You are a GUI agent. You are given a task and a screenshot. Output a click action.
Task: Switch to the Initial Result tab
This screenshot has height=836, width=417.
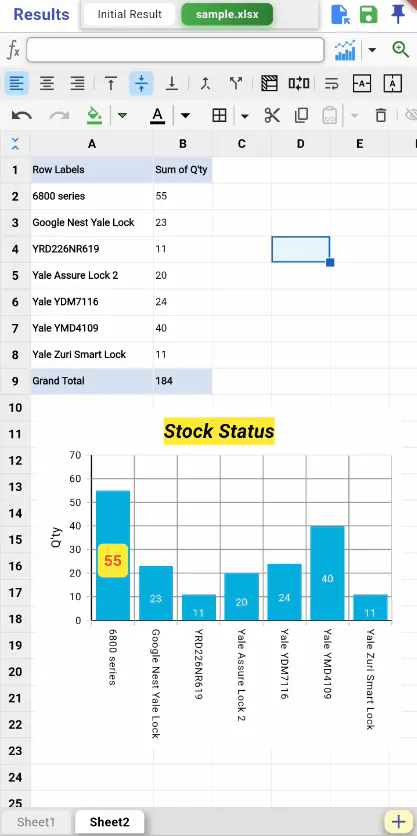tap(129, 14)
